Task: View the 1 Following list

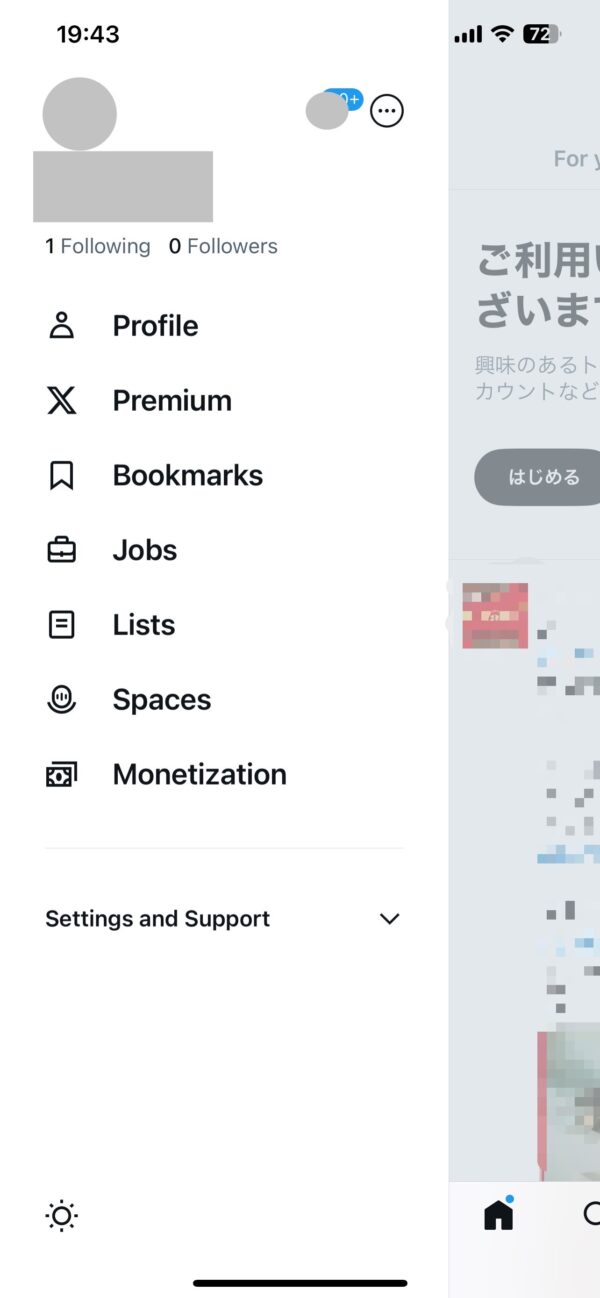Action: [98, 246]
